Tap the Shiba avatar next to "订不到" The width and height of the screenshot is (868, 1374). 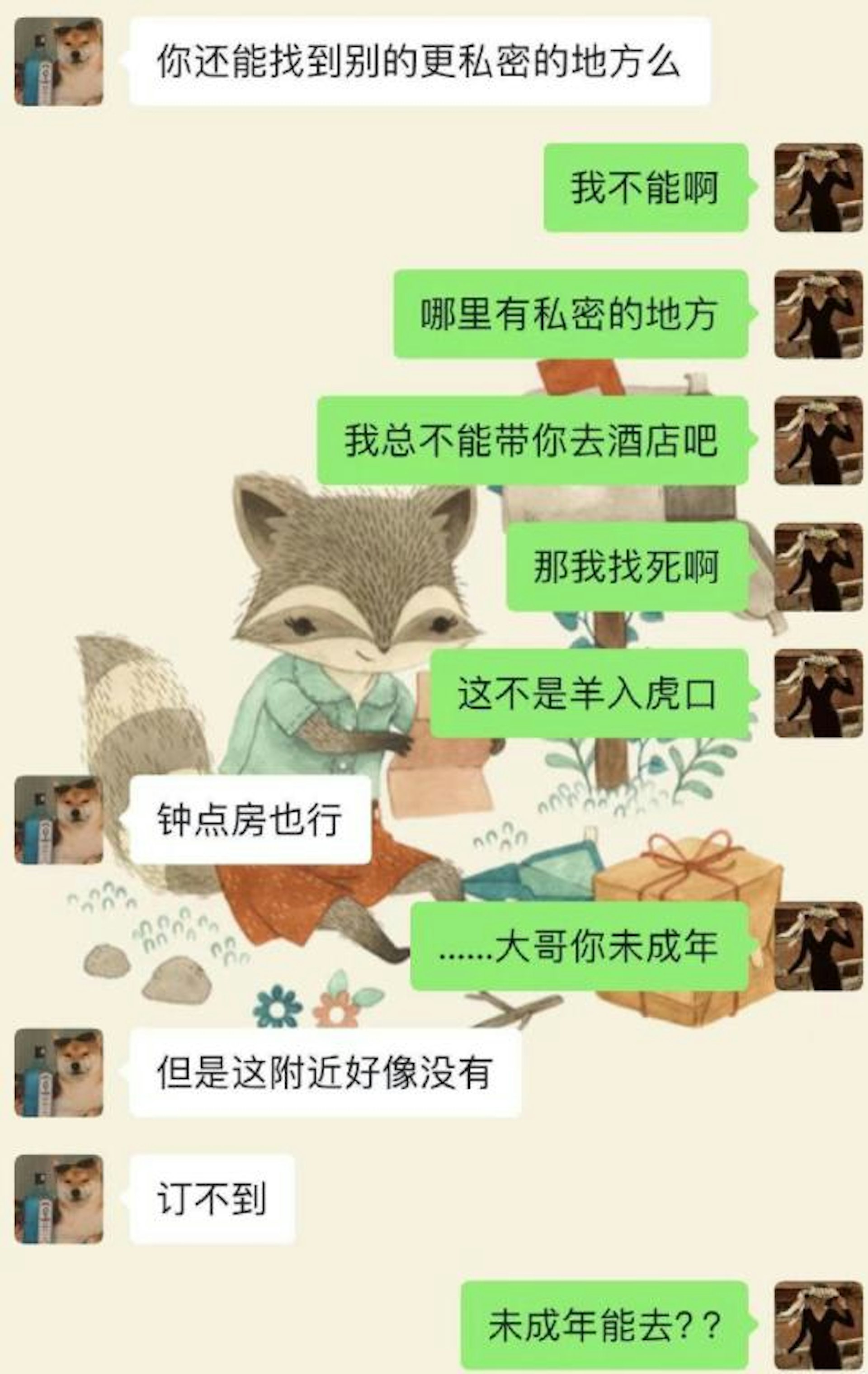[x=59, y=1199]
